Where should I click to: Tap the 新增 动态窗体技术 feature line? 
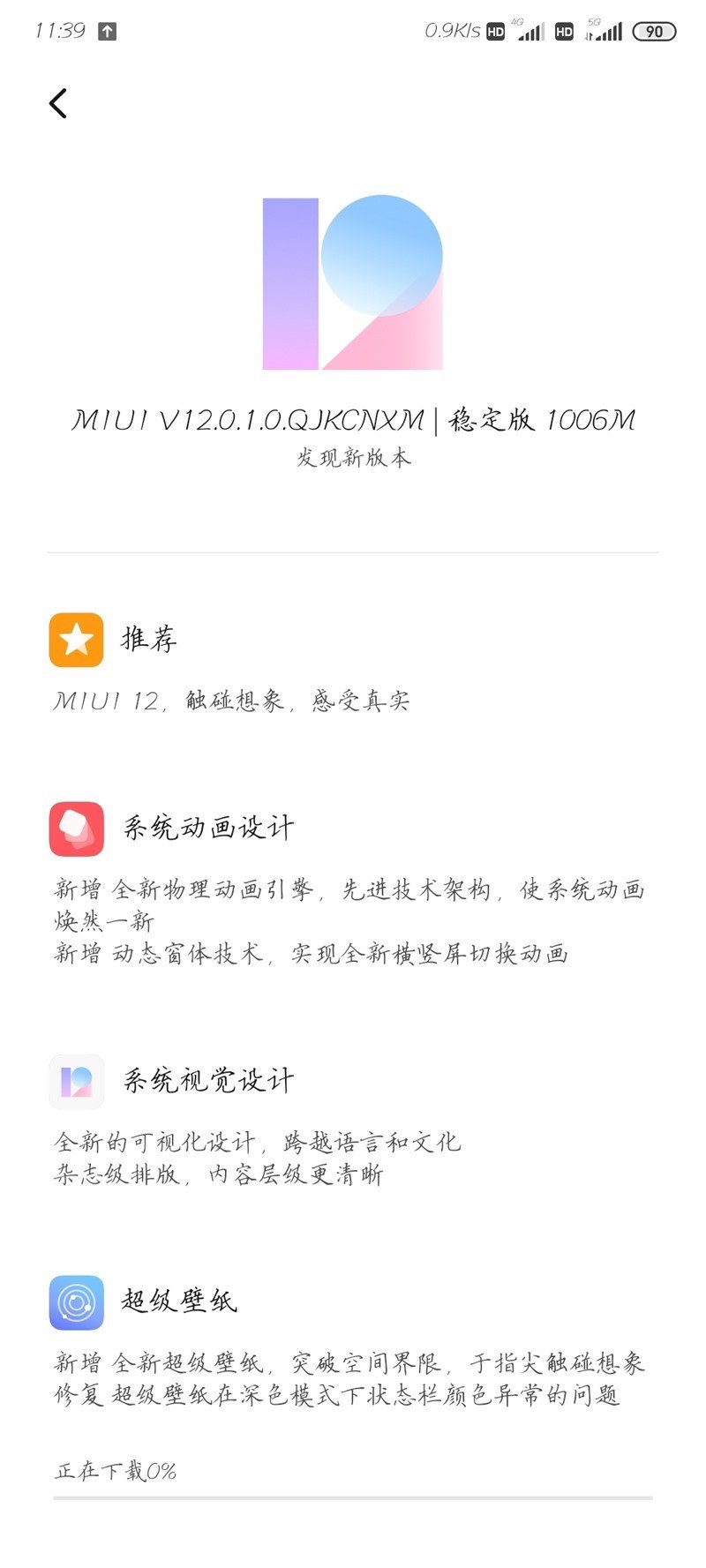313,953
